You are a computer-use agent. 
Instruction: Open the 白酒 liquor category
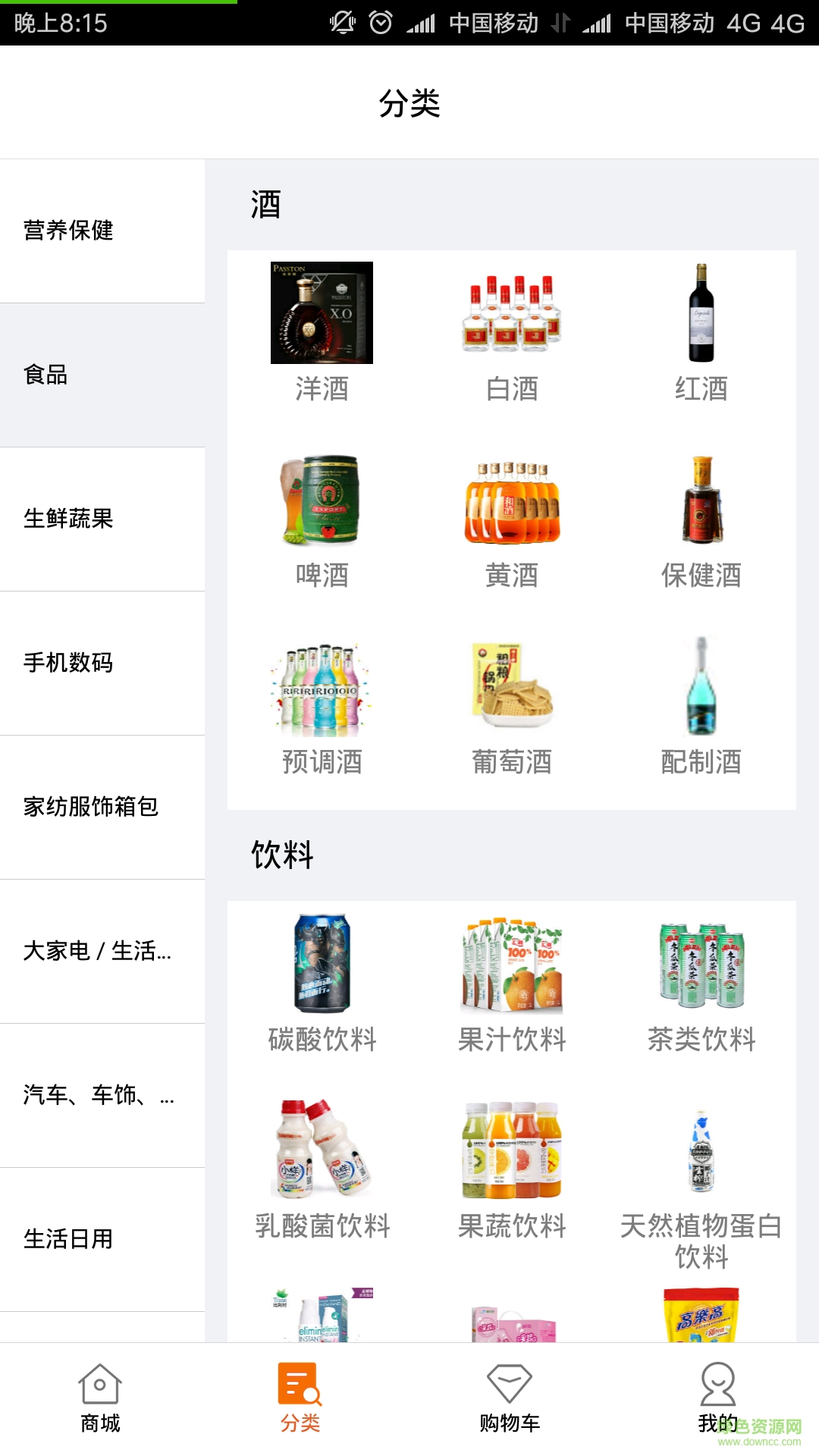click(x=511, y=312)
